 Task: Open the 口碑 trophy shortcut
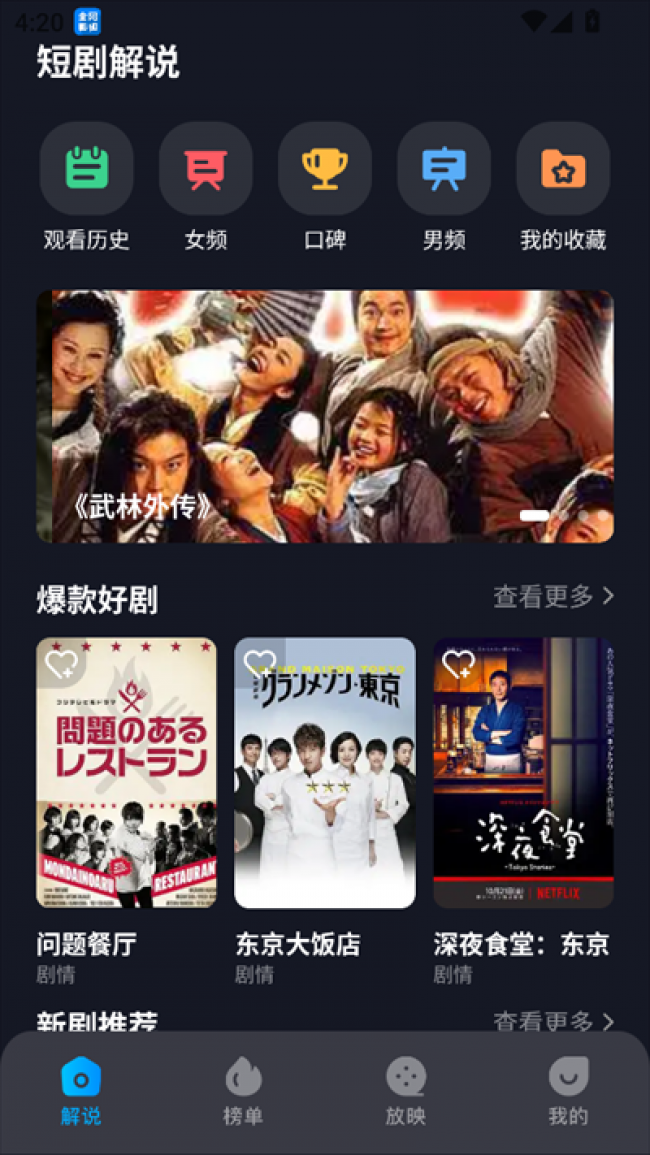click(324, 169)
